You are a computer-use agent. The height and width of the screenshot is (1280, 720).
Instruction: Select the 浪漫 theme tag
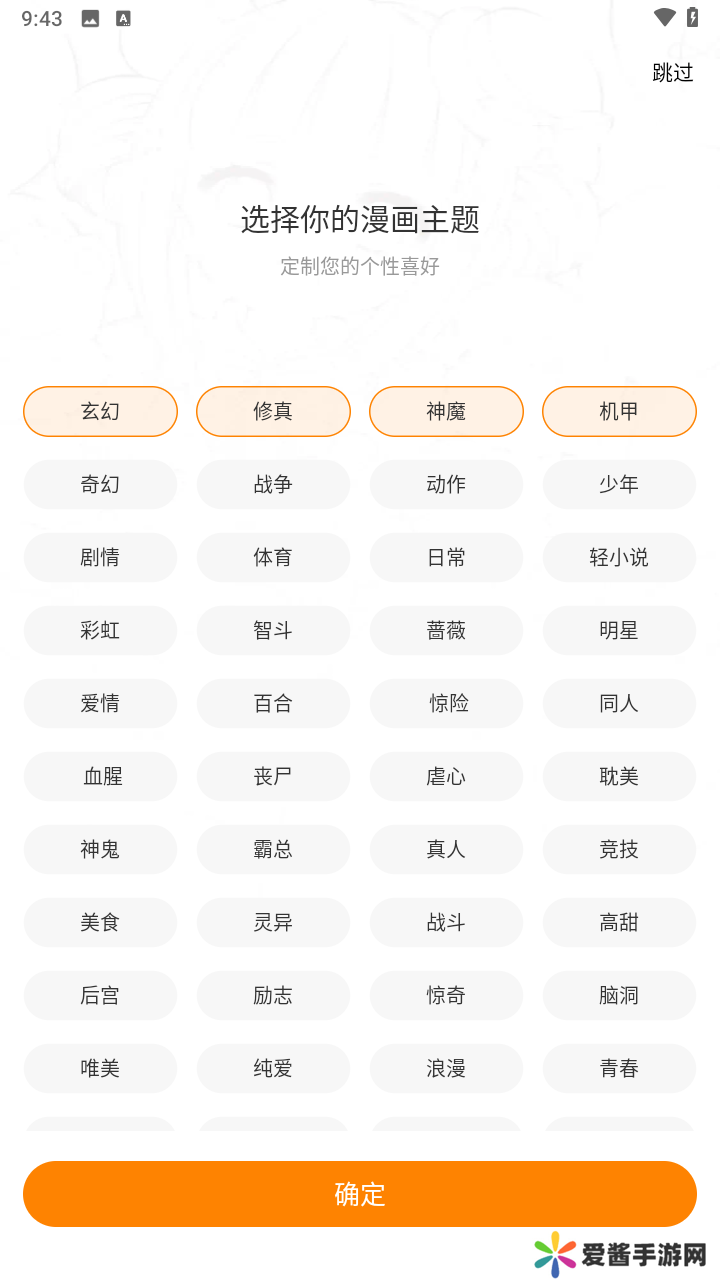(446, 1068)
